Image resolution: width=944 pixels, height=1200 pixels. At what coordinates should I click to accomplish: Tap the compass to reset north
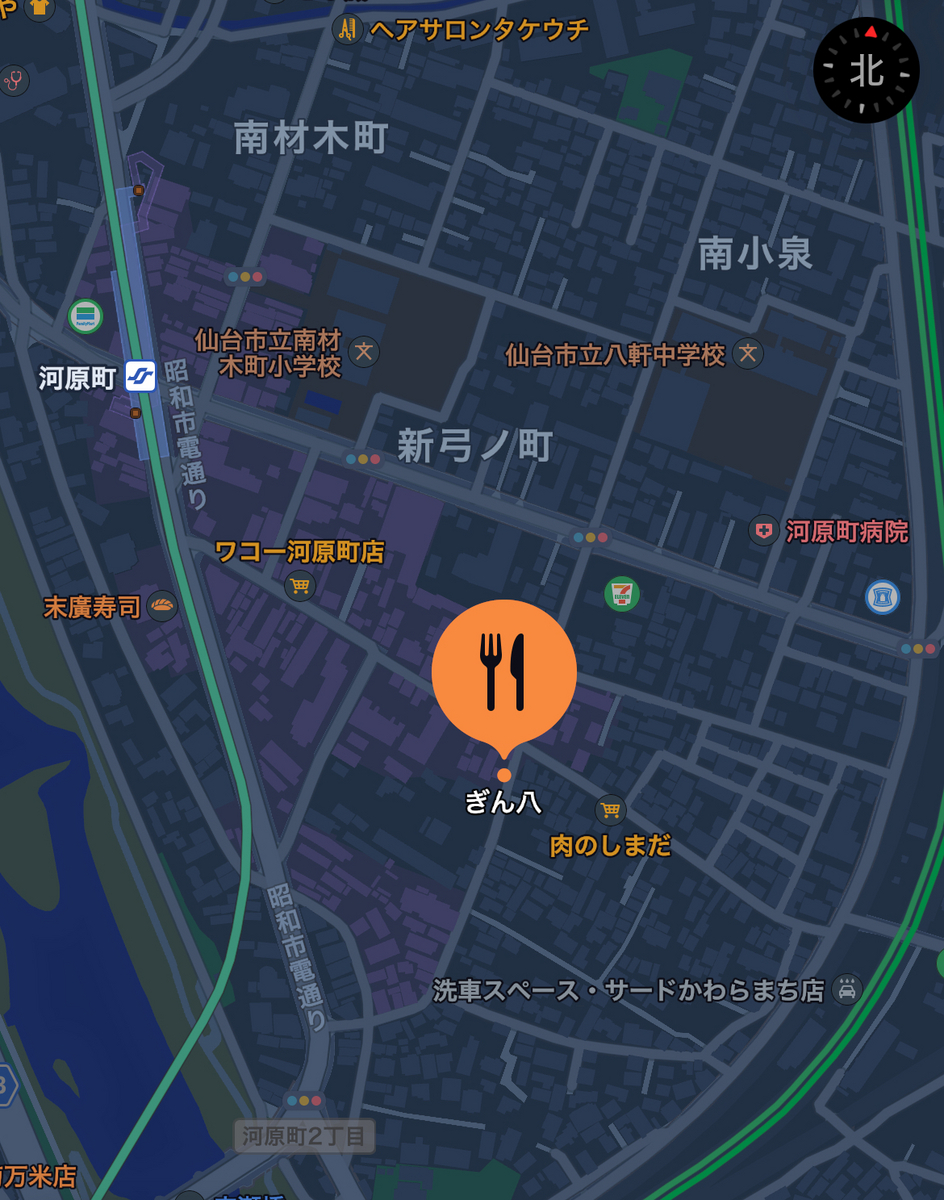[x=866, y=70]
